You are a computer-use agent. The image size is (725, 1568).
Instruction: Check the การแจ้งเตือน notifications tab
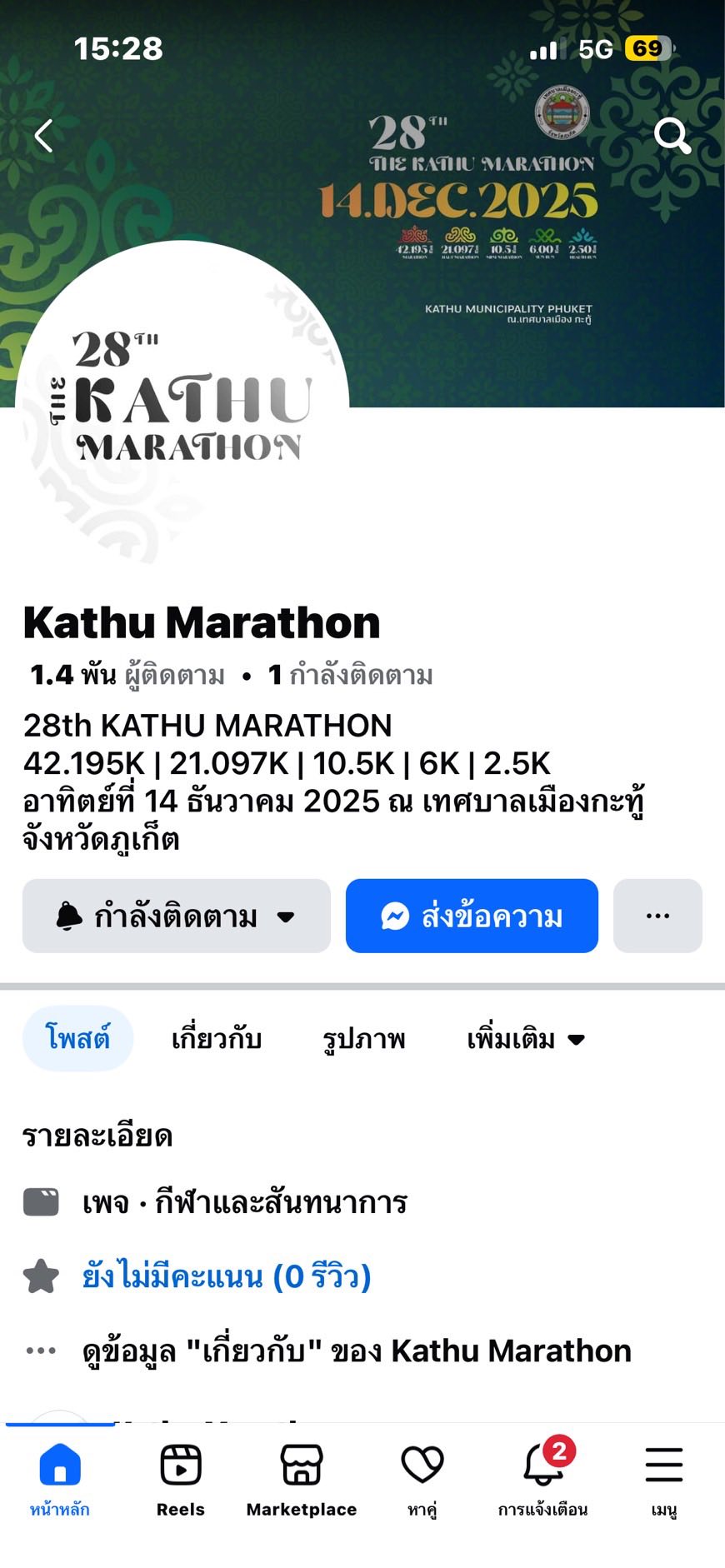(x=543, y=1481)
